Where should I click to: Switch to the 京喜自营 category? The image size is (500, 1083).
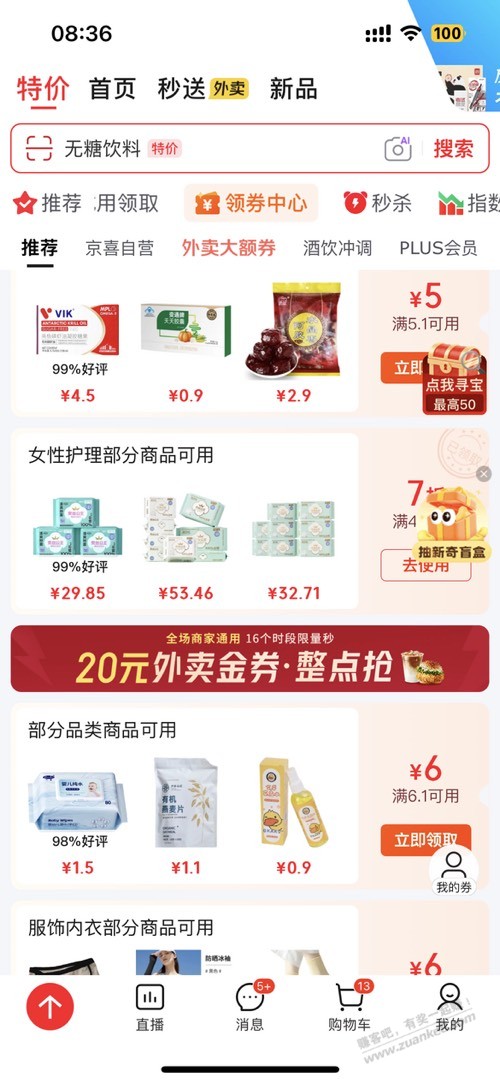tap(119, 248)
